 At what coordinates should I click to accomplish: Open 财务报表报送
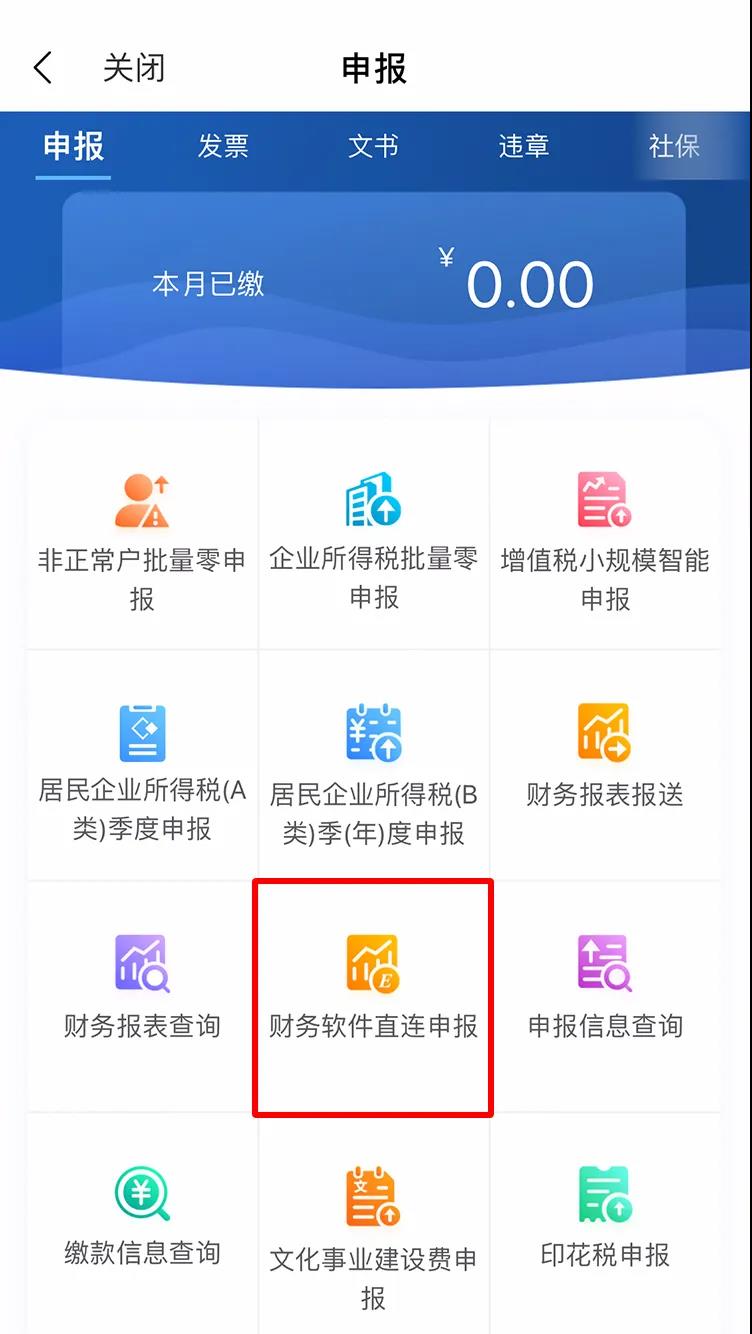pos(605,760)
